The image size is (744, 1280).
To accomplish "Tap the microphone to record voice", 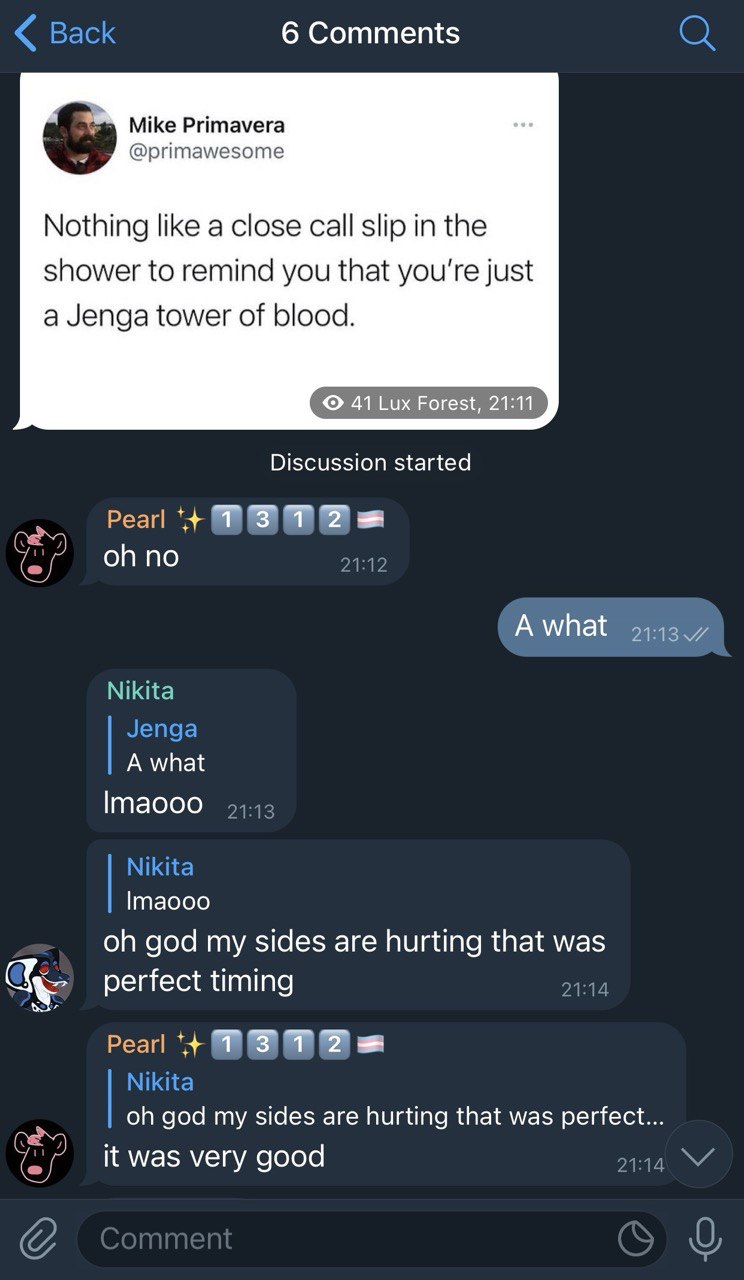I will [x=705, y=1239].
